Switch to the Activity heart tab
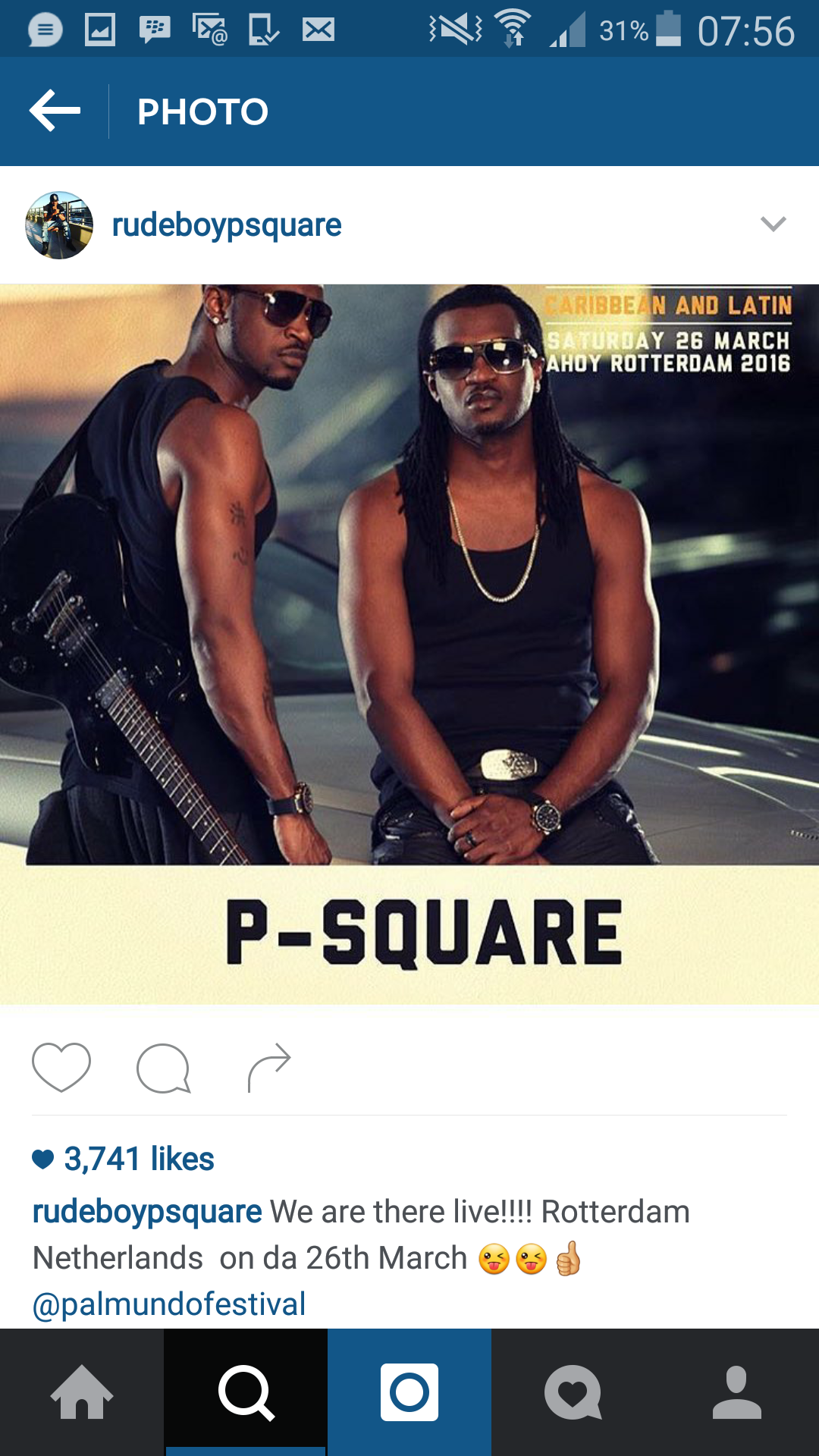 (573, 1392)
